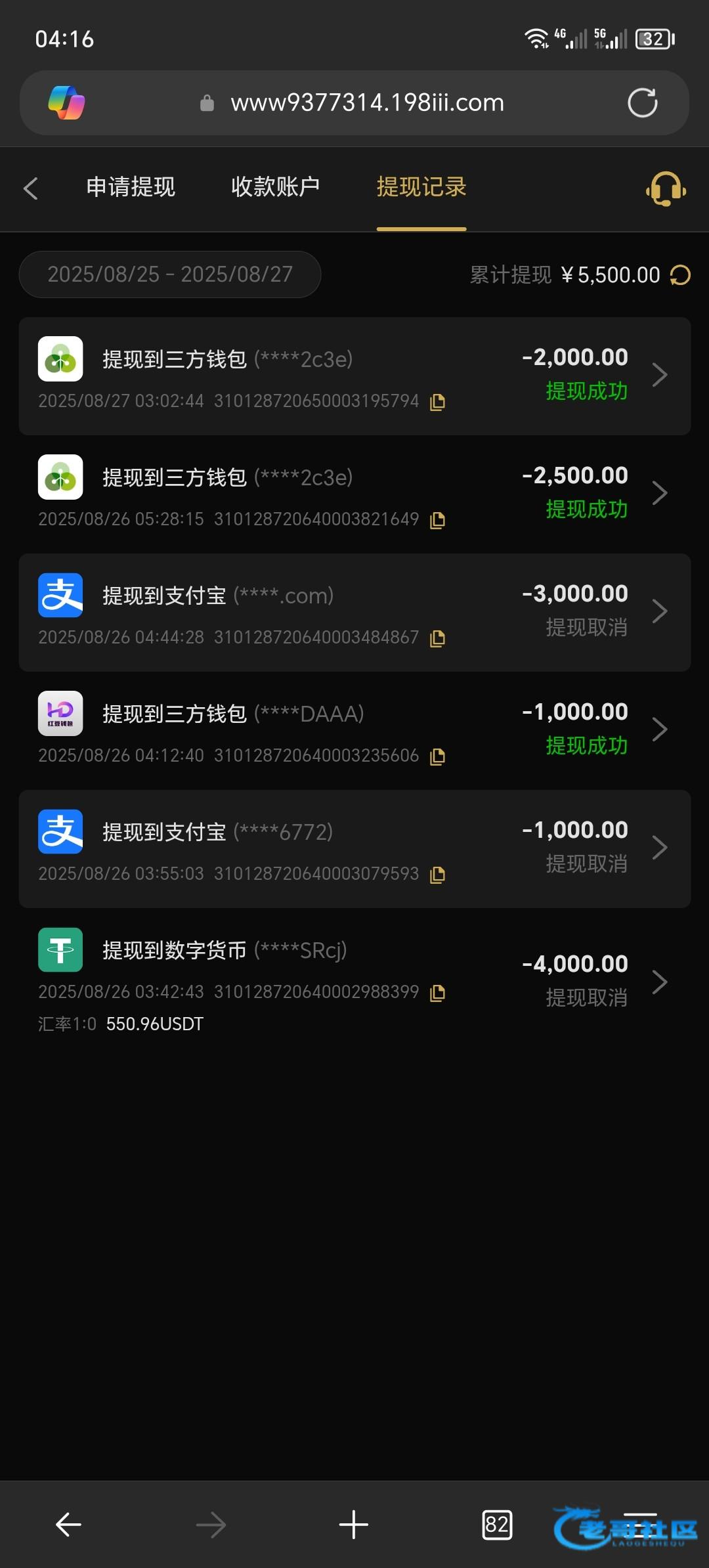Refresh the 累计提现 total
709x1568 pixels.
[680, 275]
